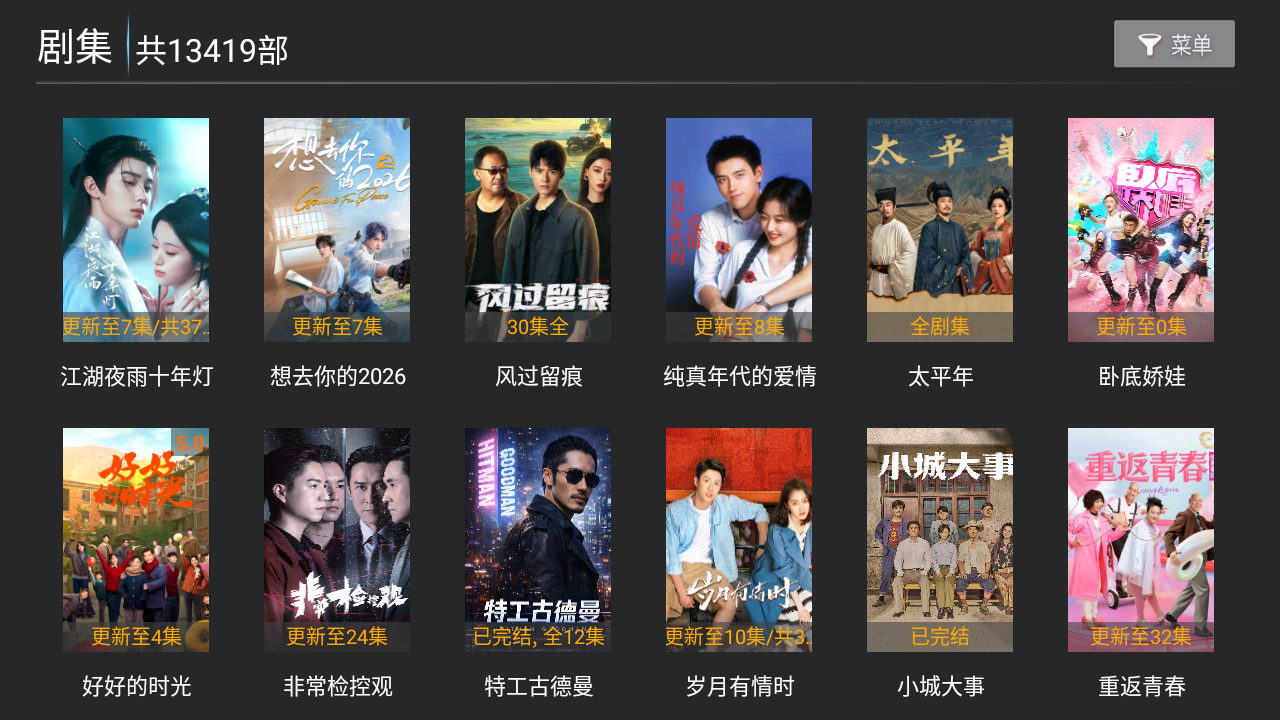Open the series 风过留痕
This screenshot has width=1280, height=720.
pyautogui.click(x=538, y=230)
